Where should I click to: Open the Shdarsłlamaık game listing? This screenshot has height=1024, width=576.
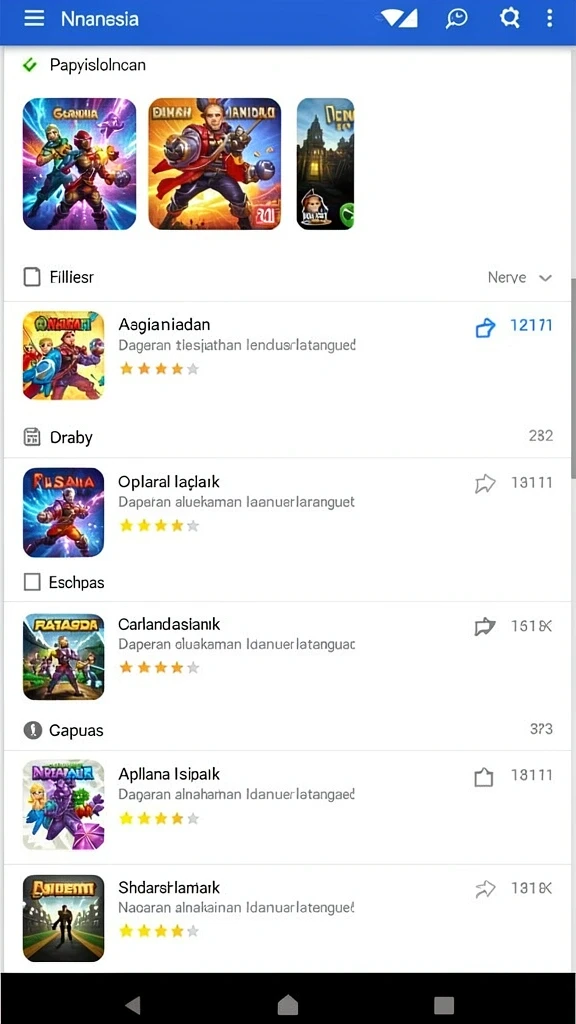288,918
